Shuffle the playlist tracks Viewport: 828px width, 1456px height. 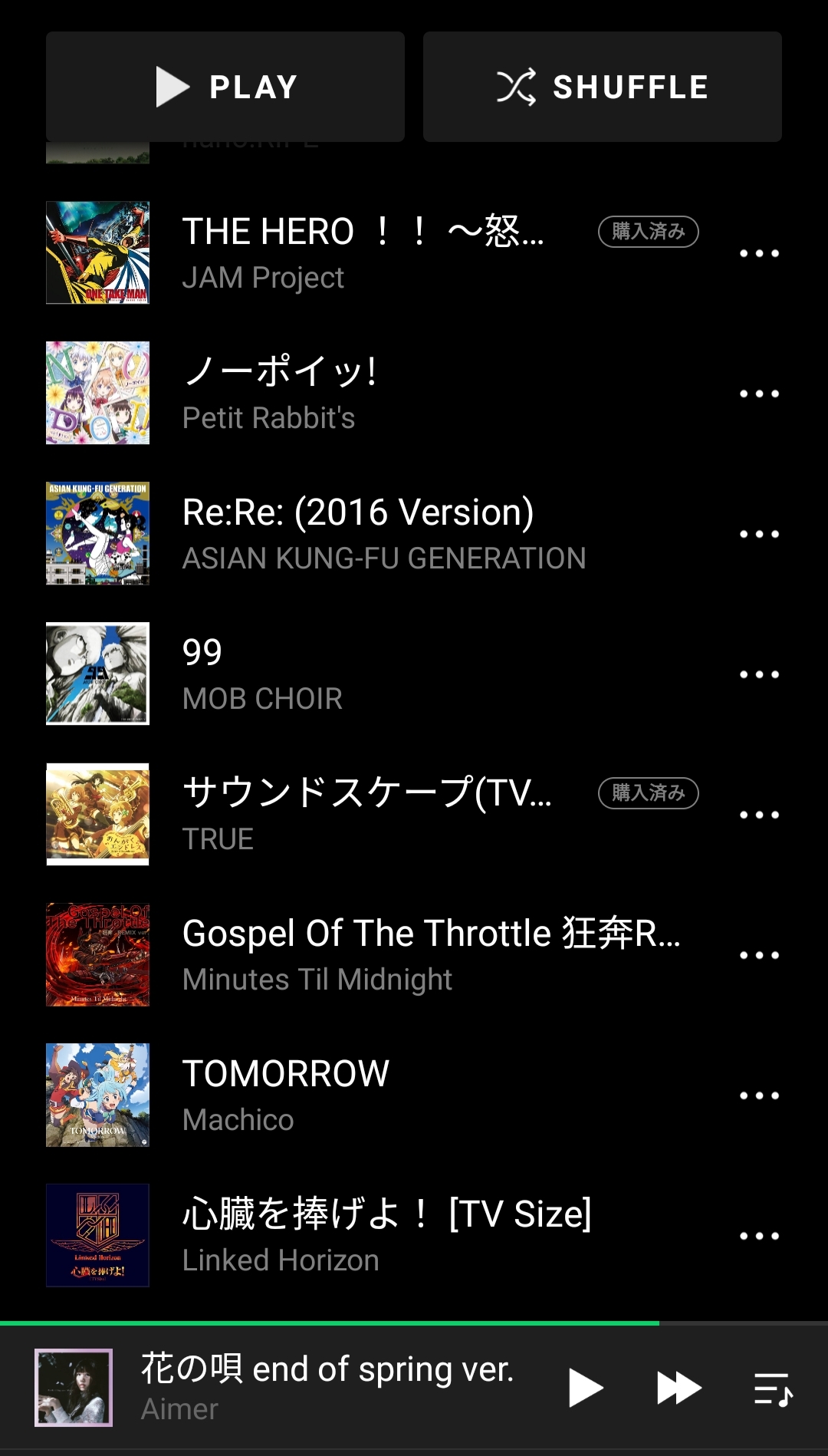tap(602, 87)
